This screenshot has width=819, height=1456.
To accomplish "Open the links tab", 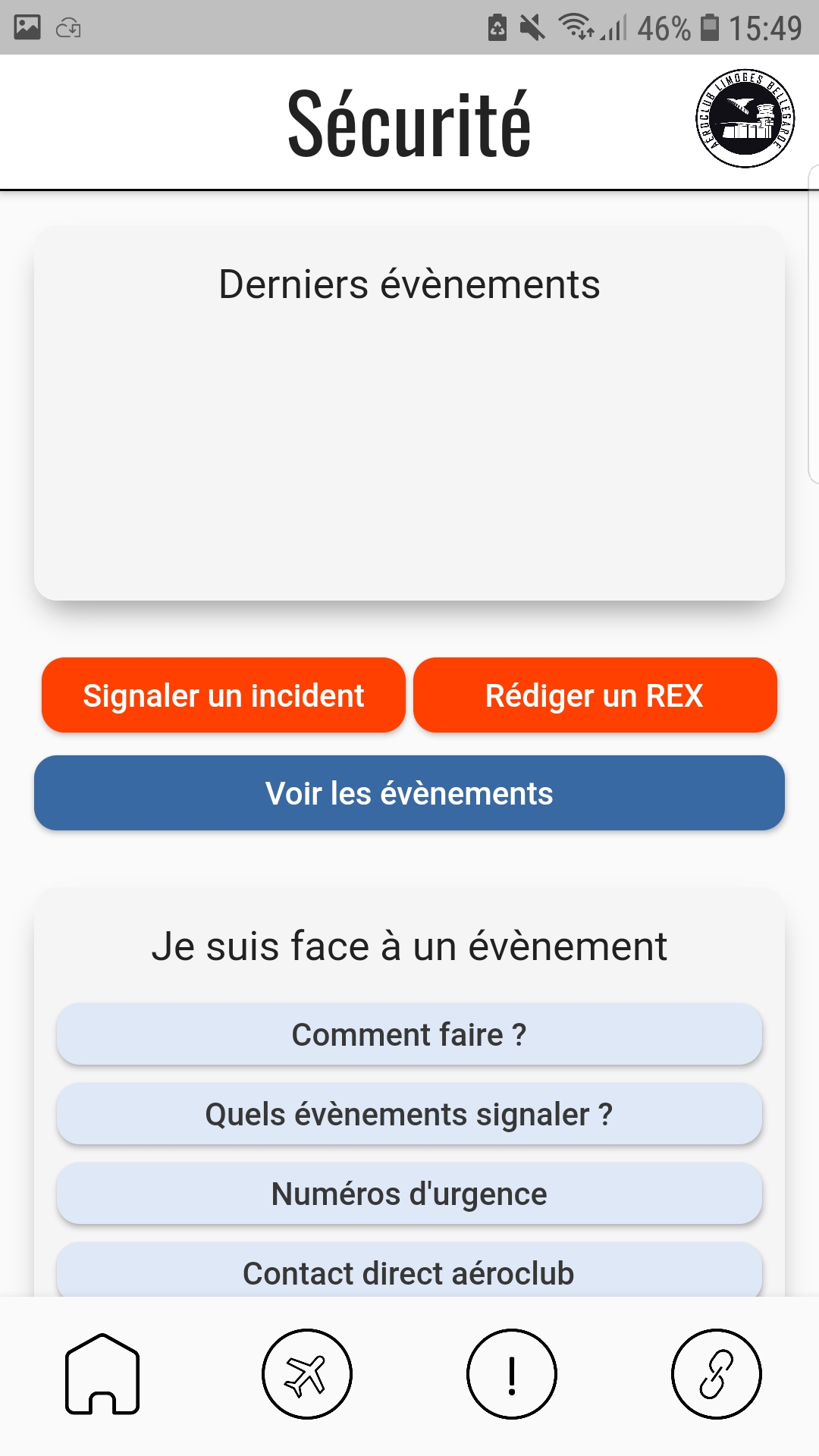I will point(716,1373).
